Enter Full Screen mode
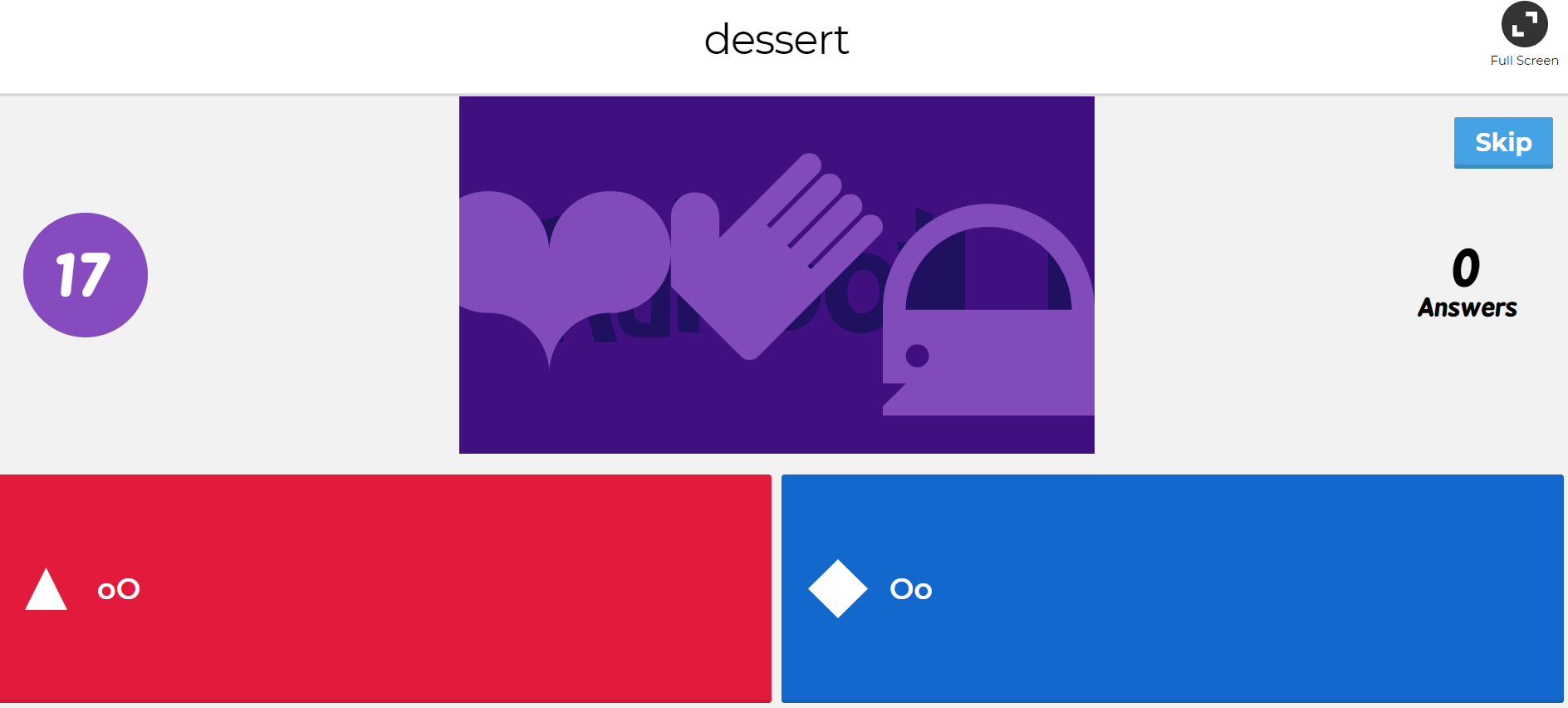This screenshot has width=1568, height=708. point(1524,26)
